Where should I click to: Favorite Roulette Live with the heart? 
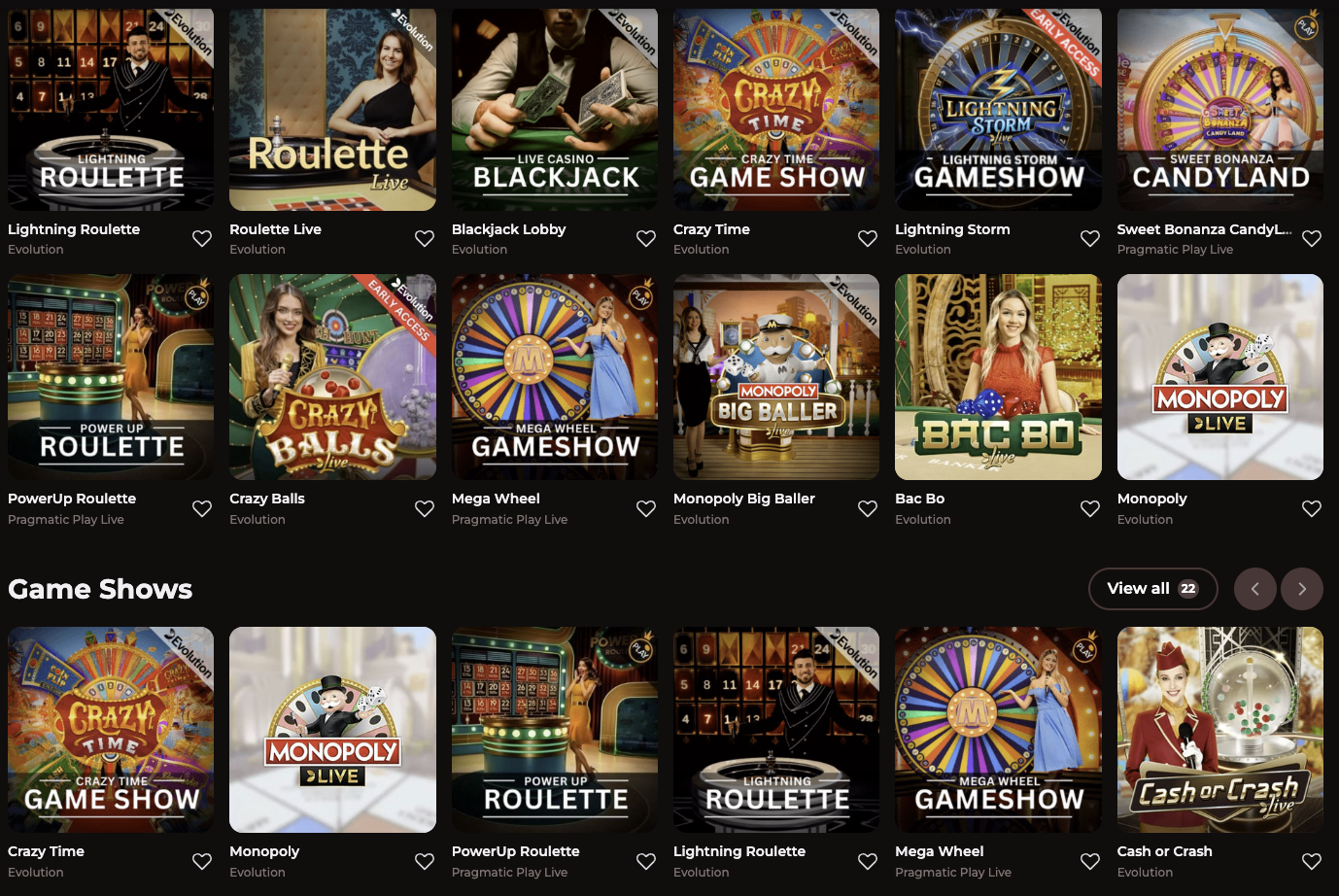(425, 239)
